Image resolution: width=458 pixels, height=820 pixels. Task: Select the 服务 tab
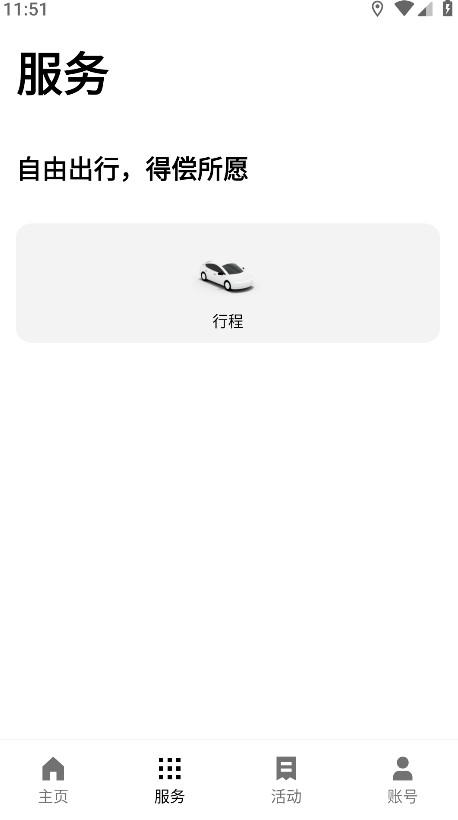[x=169, y=780]
